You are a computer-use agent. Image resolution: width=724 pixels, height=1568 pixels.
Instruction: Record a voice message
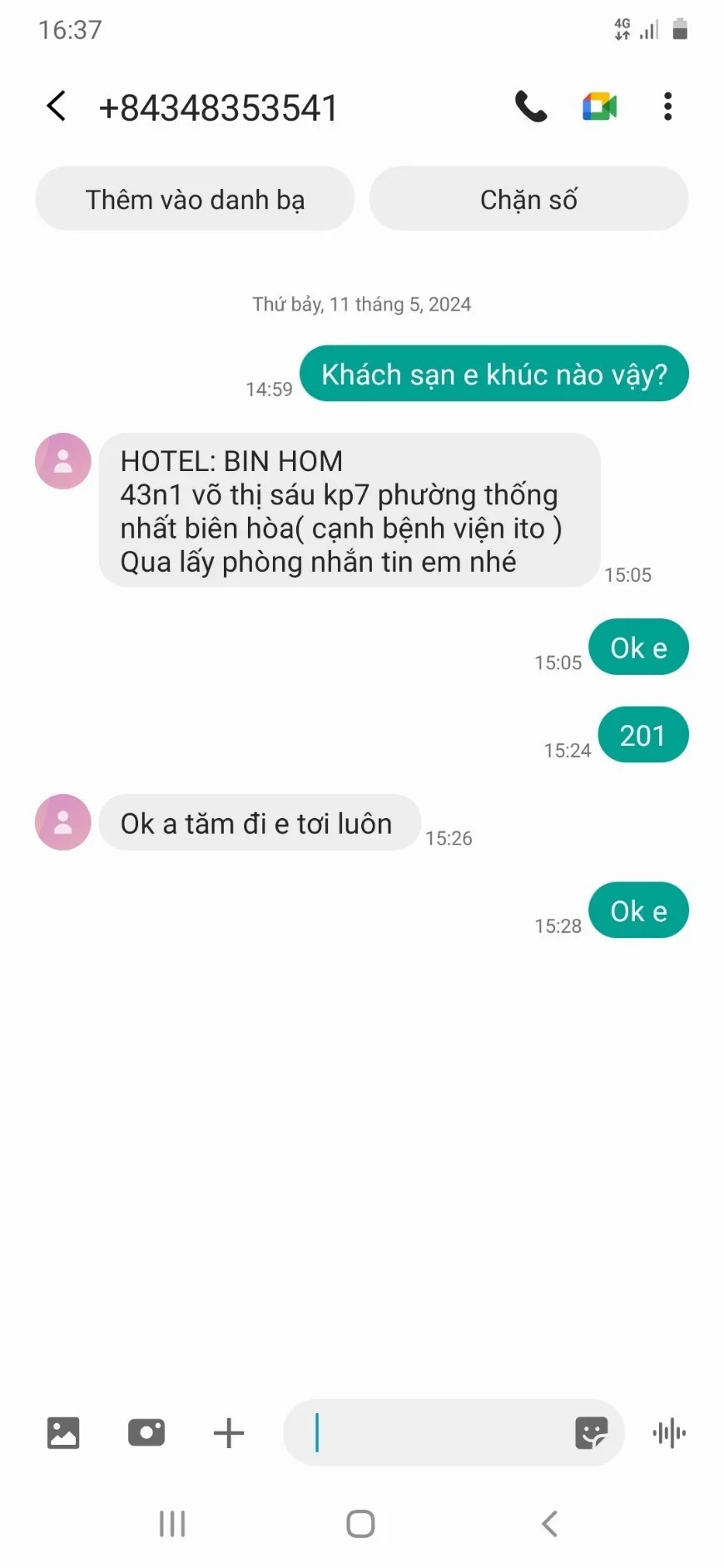tap(669, 1432)
